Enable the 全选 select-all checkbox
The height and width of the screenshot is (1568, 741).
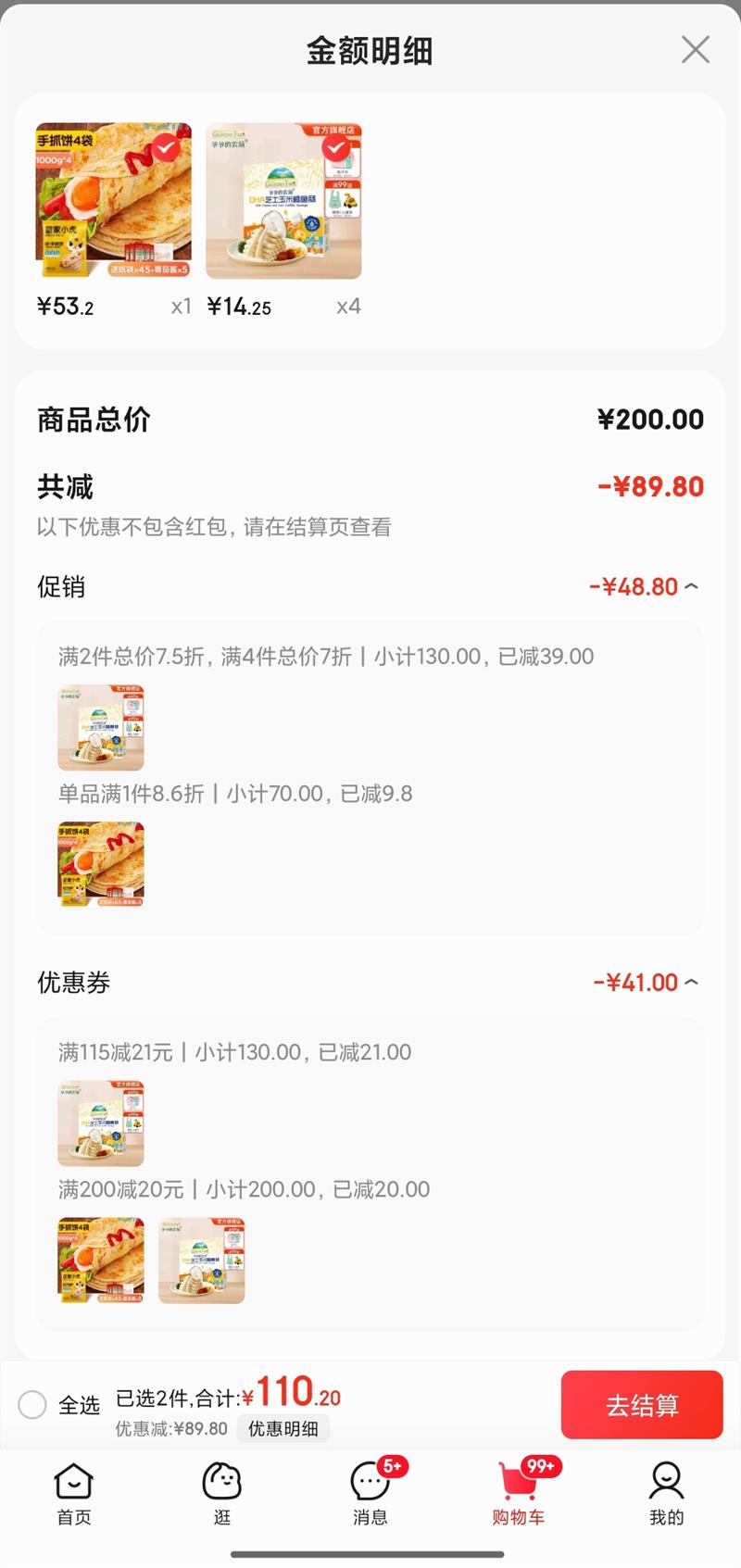[32, 1406]
